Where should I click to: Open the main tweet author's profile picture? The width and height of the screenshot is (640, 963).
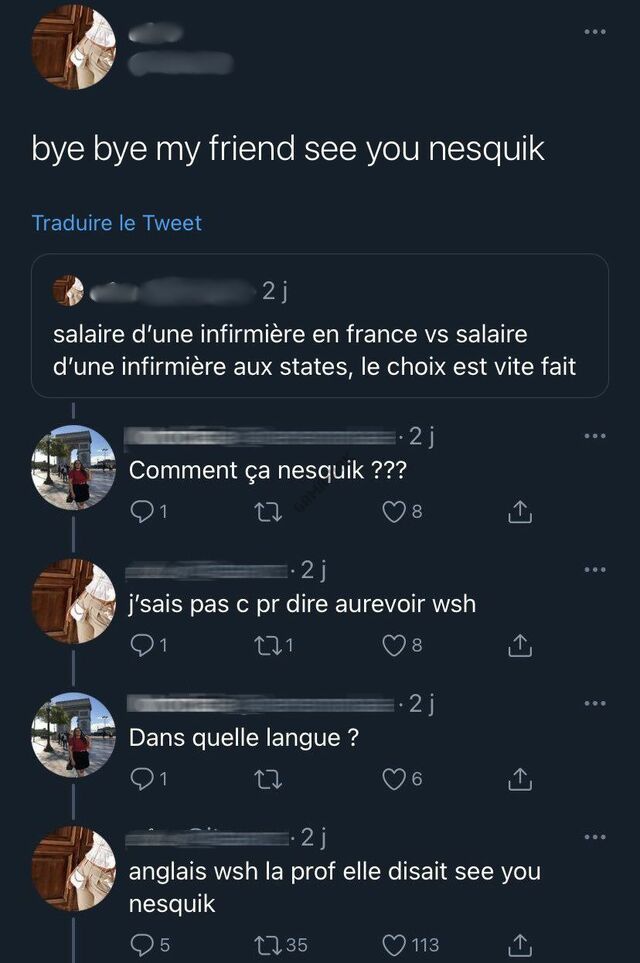pos(73,47)
